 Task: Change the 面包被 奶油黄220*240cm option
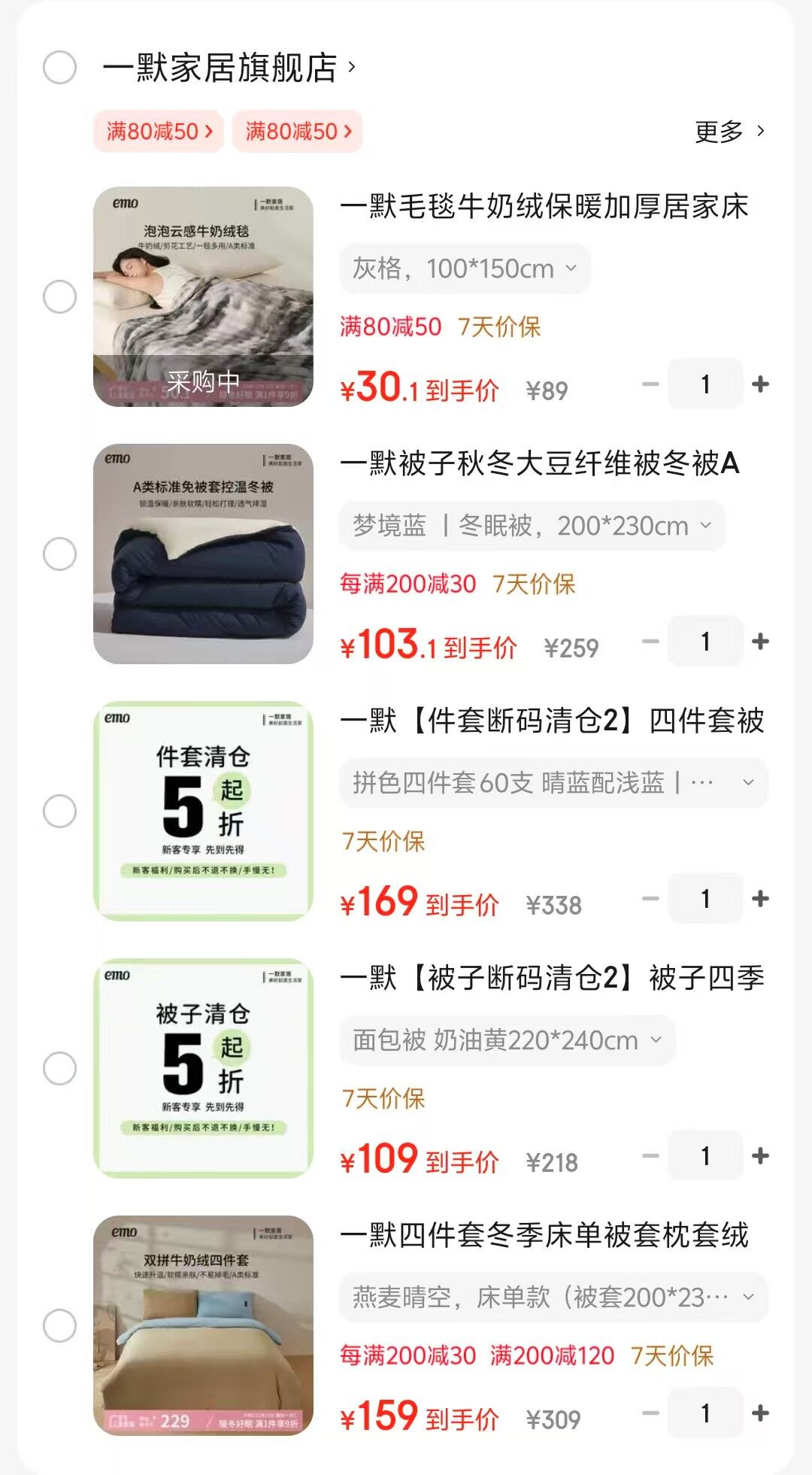(x=507, y=1040)
